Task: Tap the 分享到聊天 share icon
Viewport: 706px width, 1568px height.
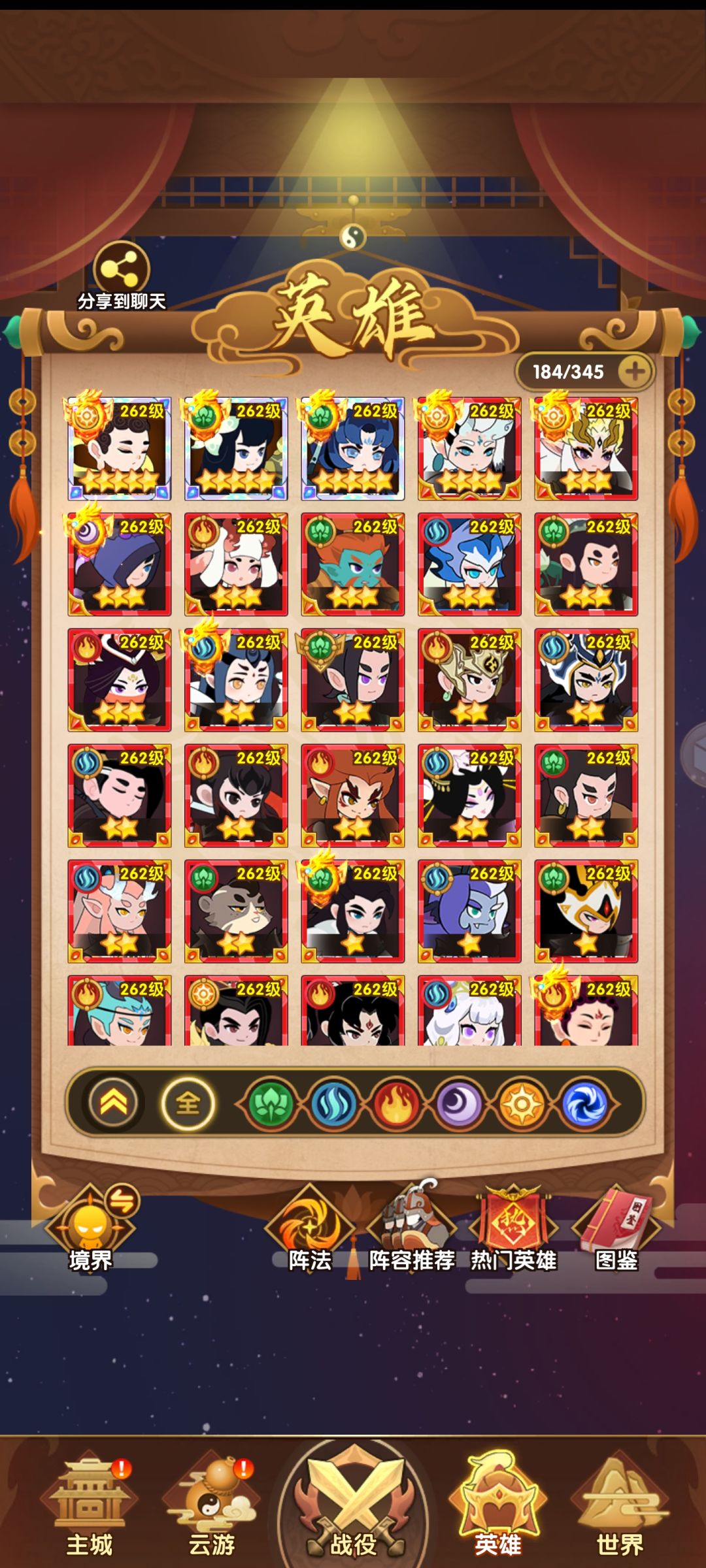Action: (122, 269)
